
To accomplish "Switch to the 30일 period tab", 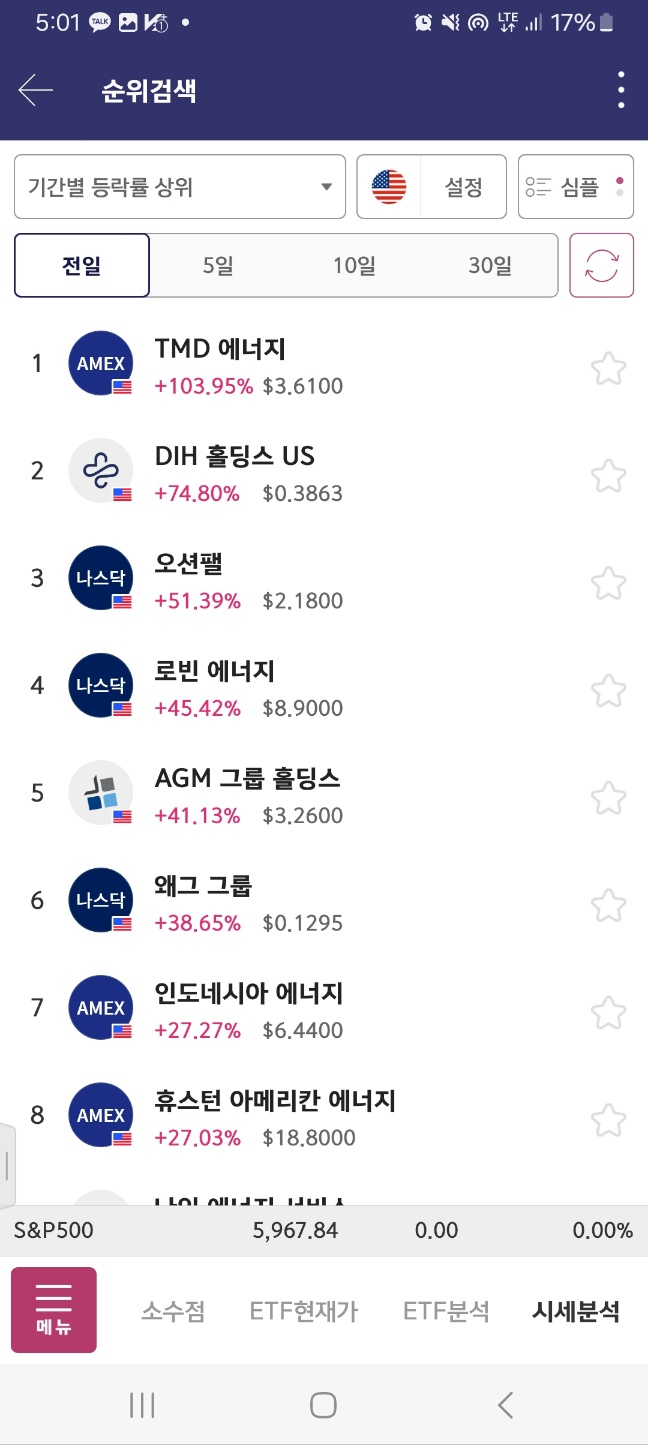I will [x=490, y=266].
